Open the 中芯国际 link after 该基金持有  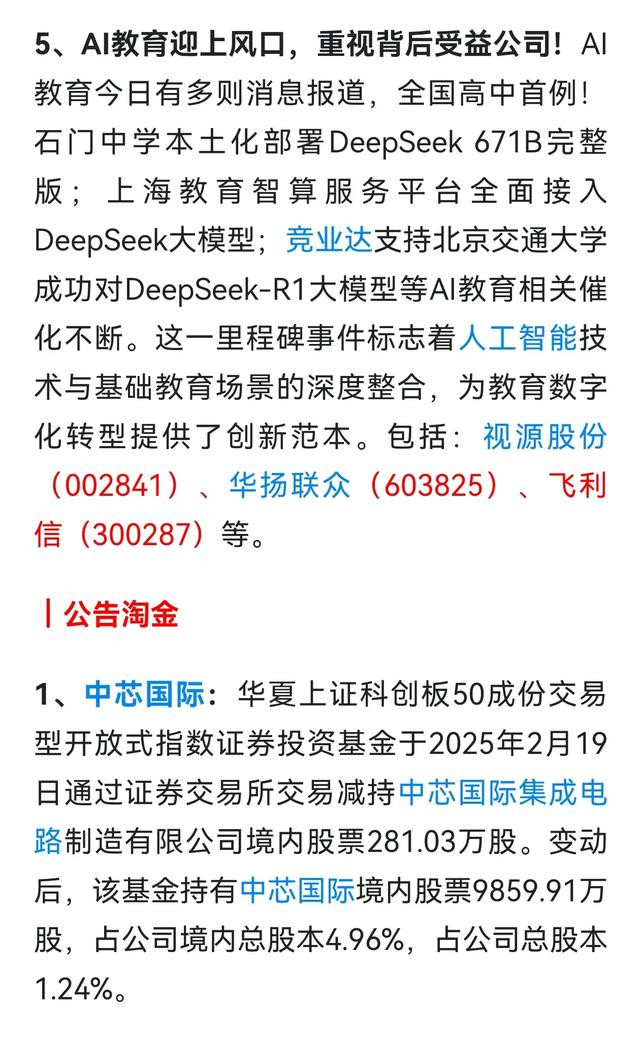[x=297, y=891]
